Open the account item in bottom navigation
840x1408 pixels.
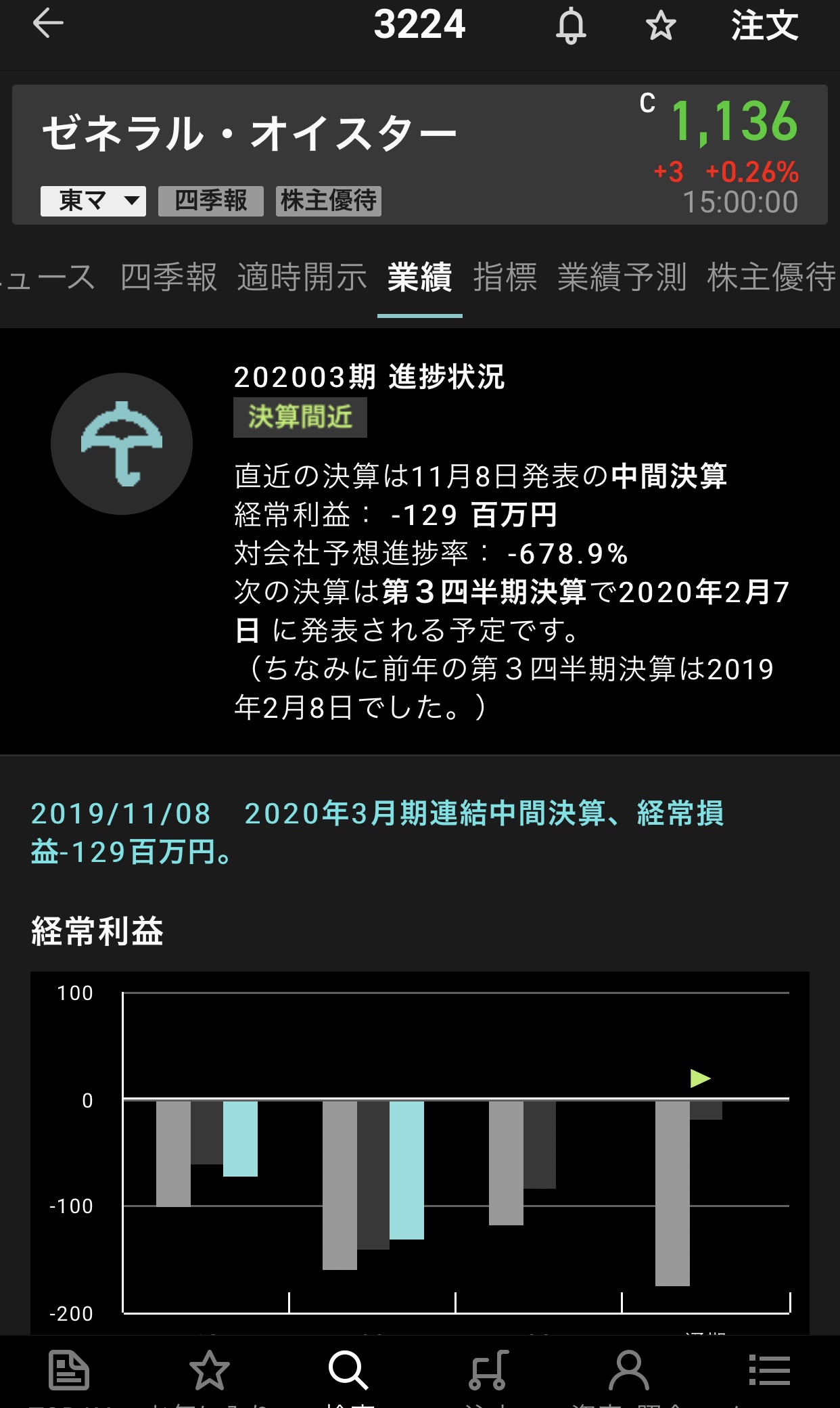(629, 1371)
